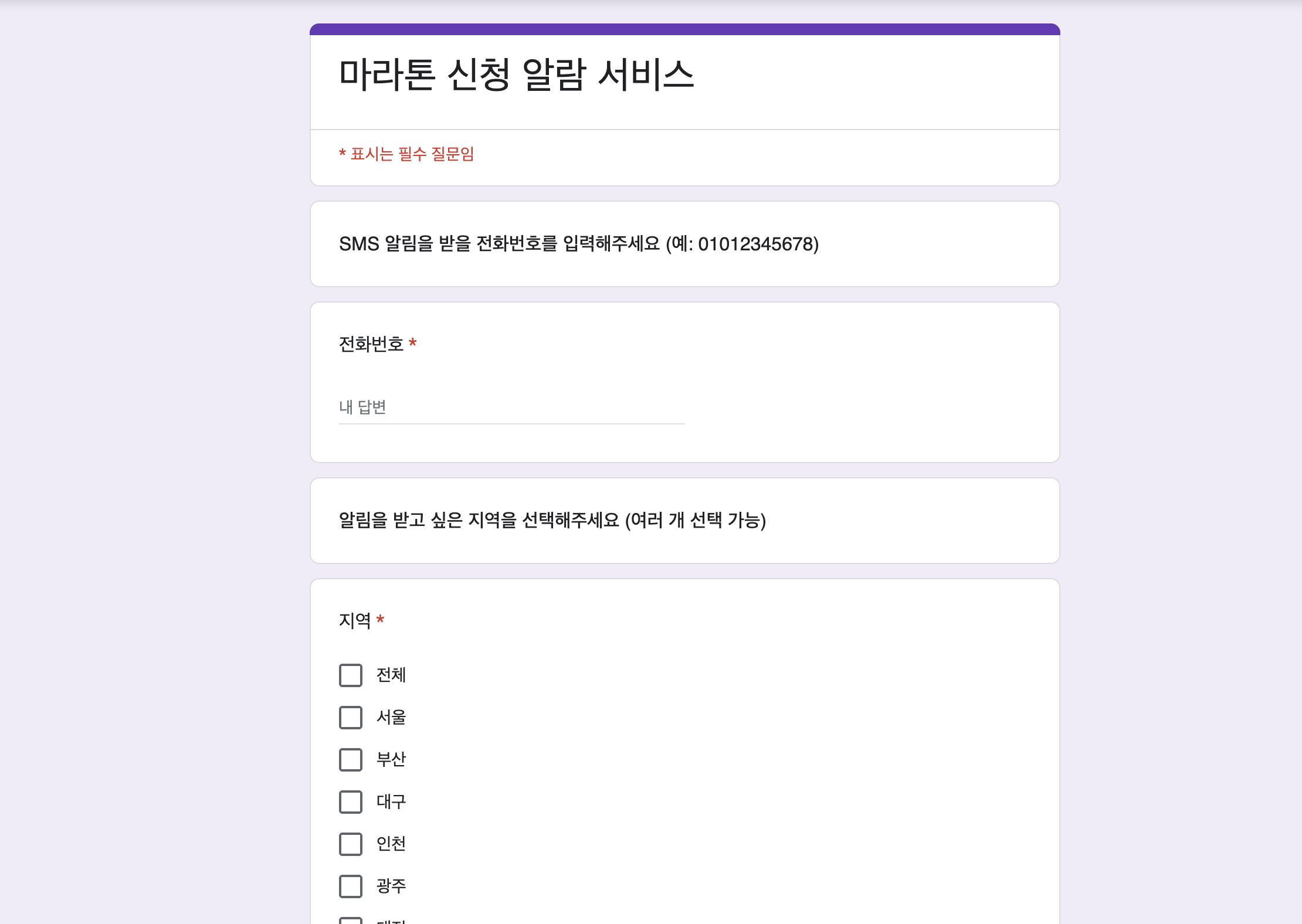Check the 전체 region checkbox
Viewport: 1302px width, 924px height.
point(351,675)
